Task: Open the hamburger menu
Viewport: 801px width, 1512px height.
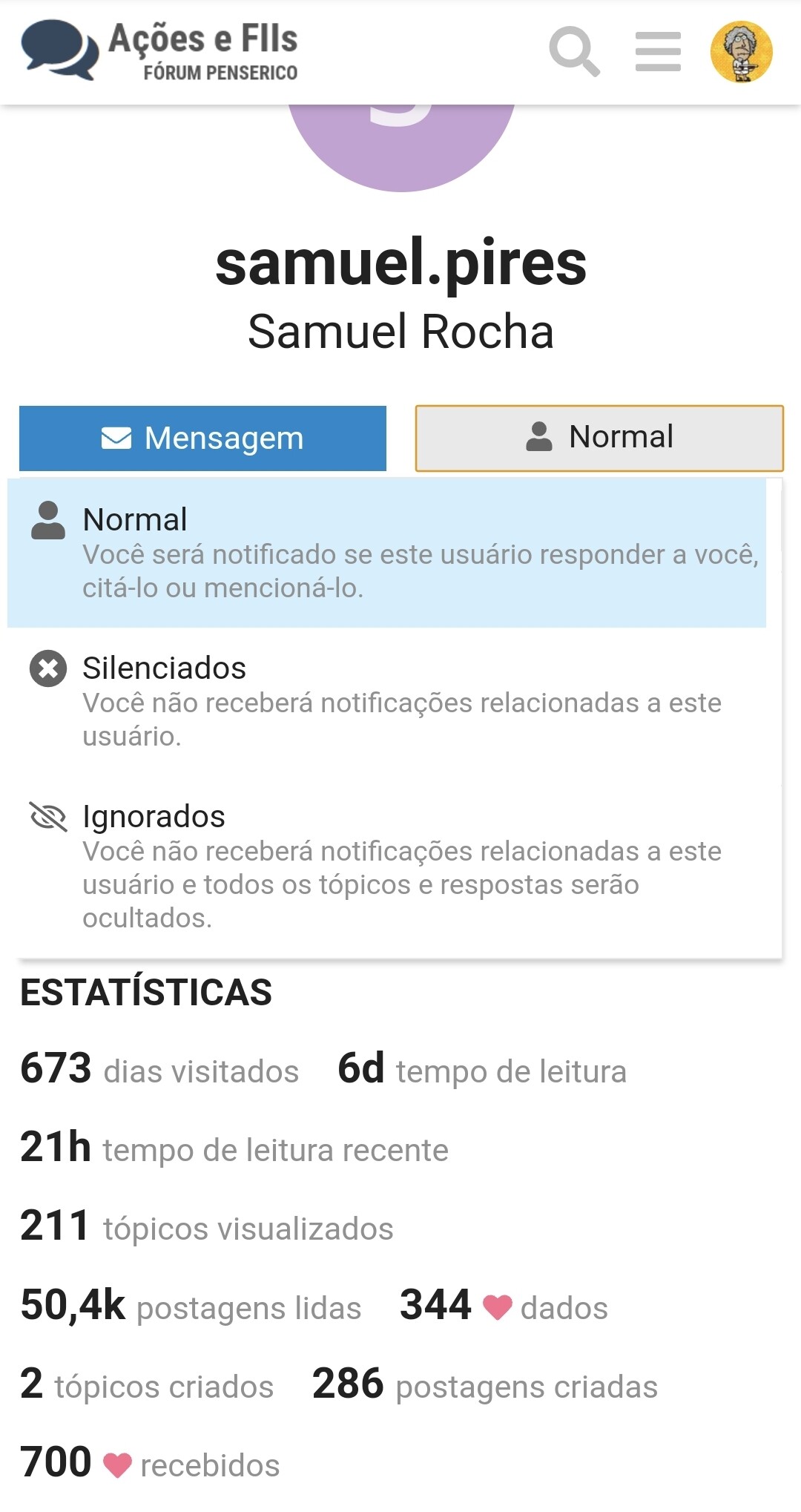Action: 658,52
